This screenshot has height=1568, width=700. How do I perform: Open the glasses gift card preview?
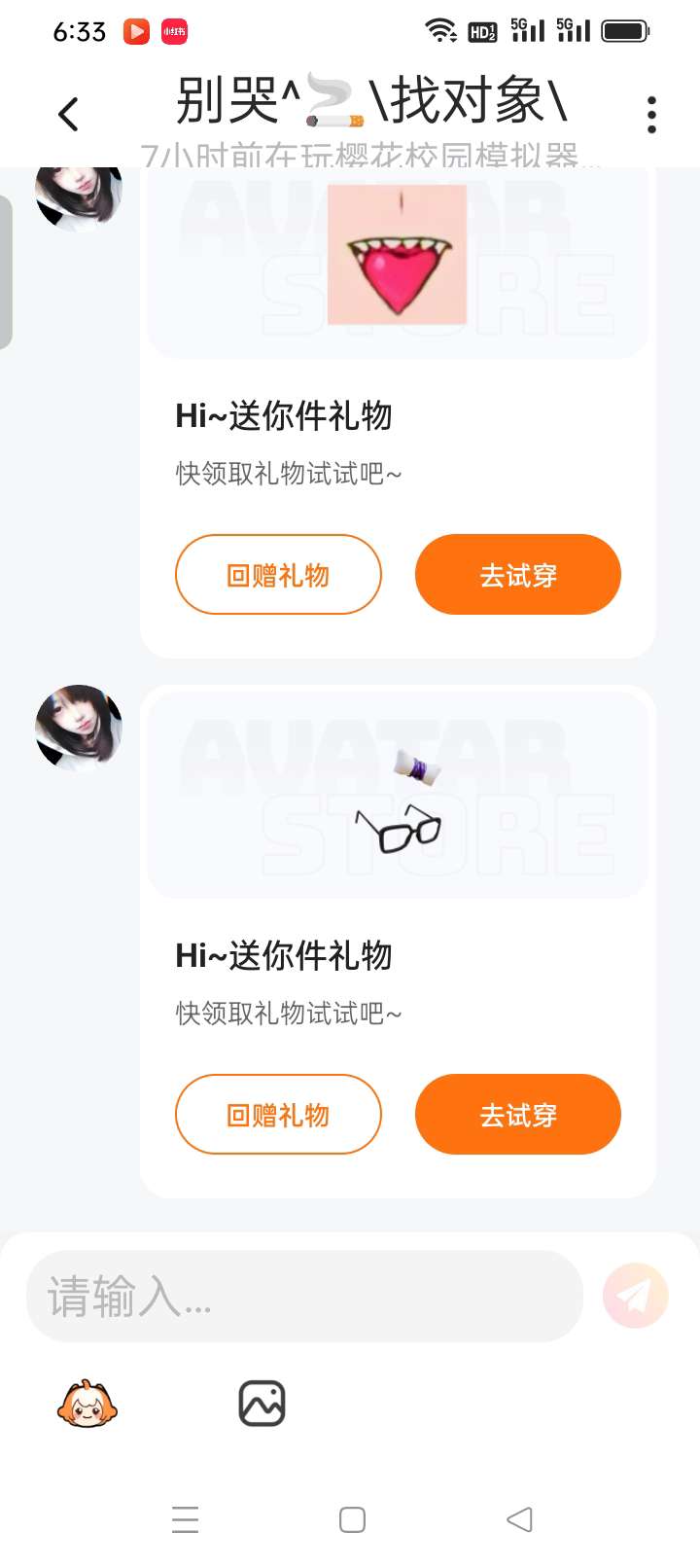coord(398,796)
